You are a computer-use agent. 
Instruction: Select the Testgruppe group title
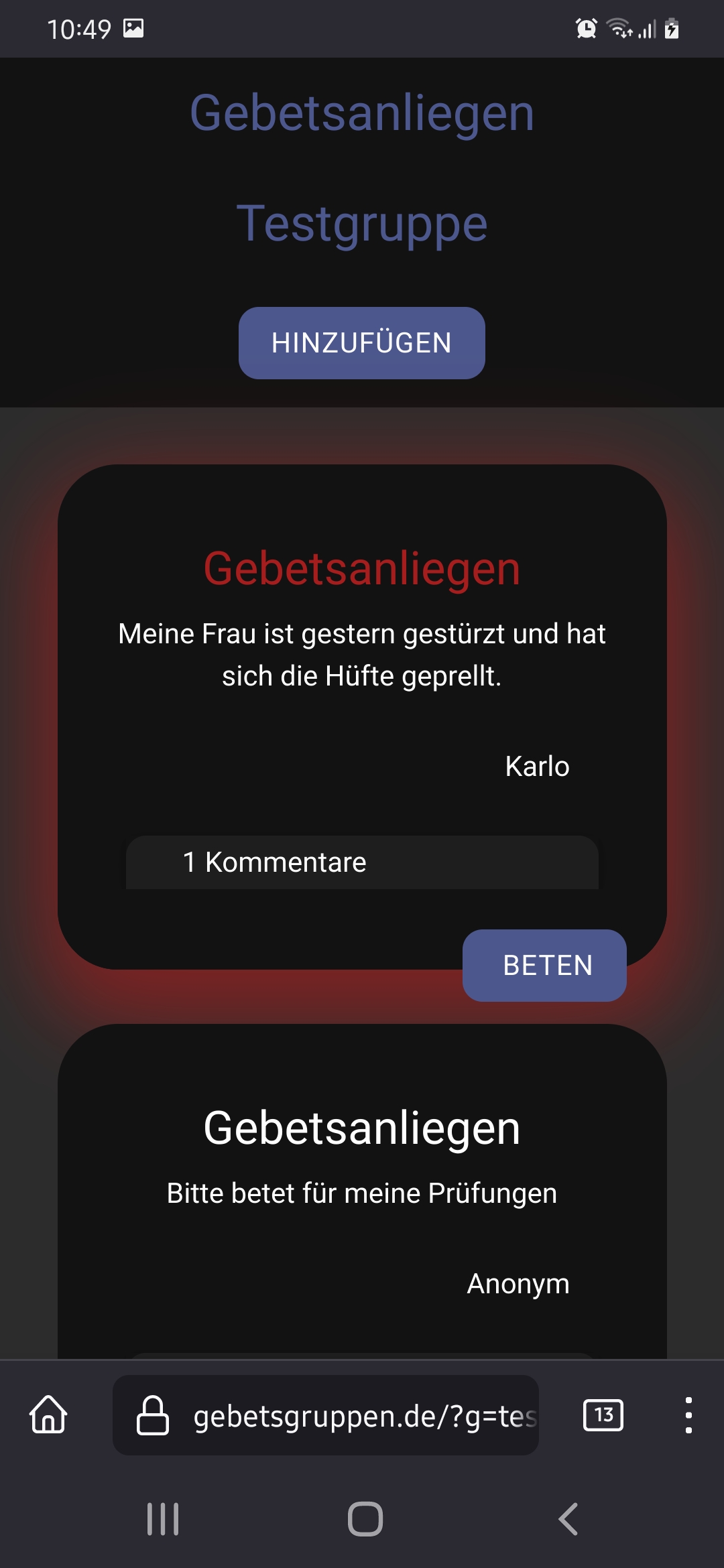[362, 224]
